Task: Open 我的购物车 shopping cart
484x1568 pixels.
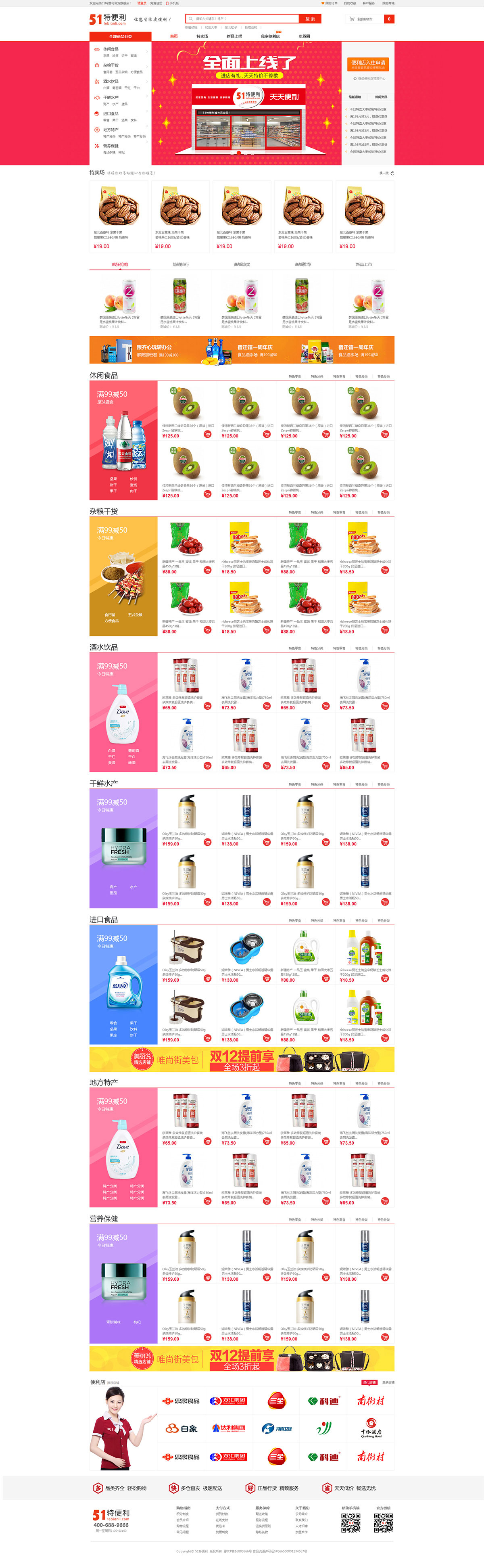Action: (x=364, y=19)
